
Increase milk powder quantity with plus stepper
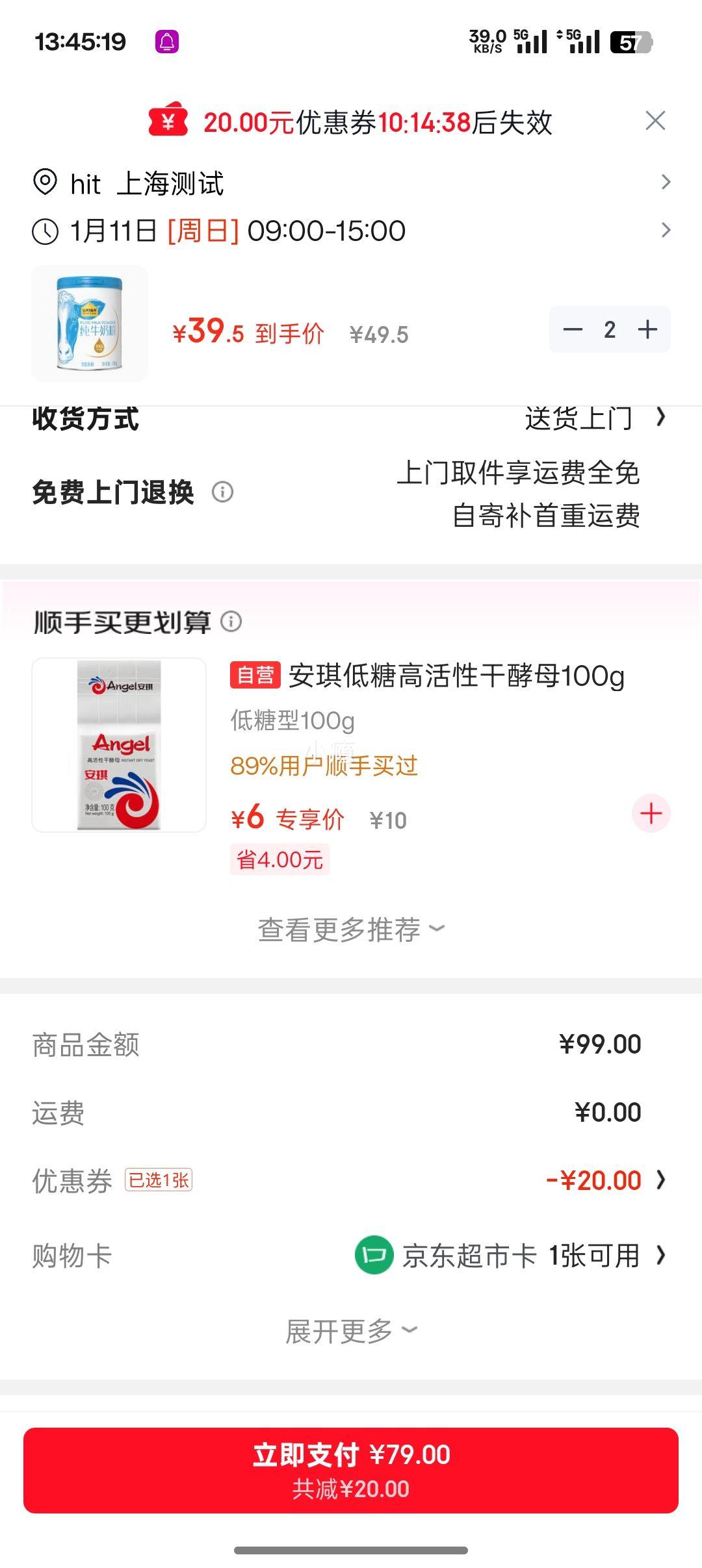click(x=647, y=330)
